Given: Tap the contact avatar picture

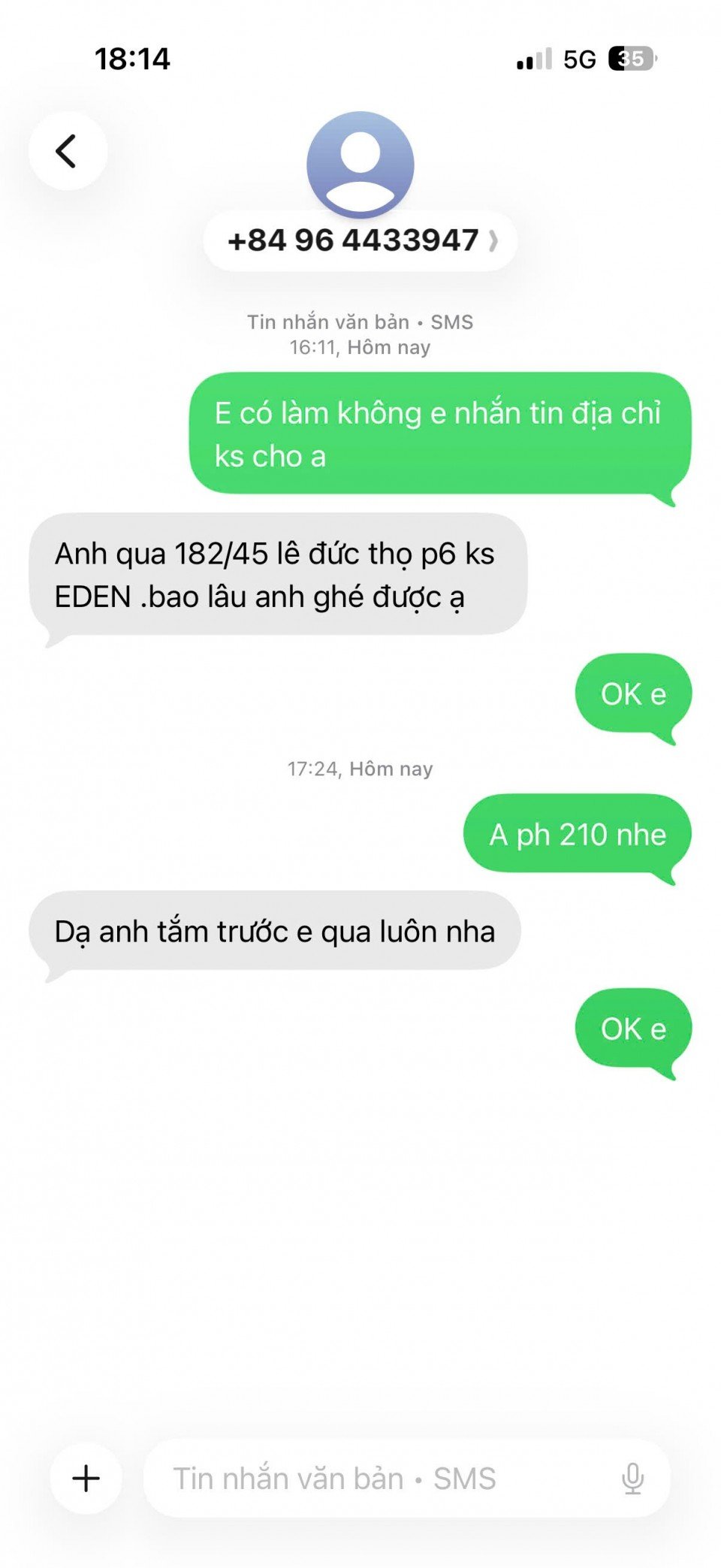Looking at the screenshot, I should point(360,164).
